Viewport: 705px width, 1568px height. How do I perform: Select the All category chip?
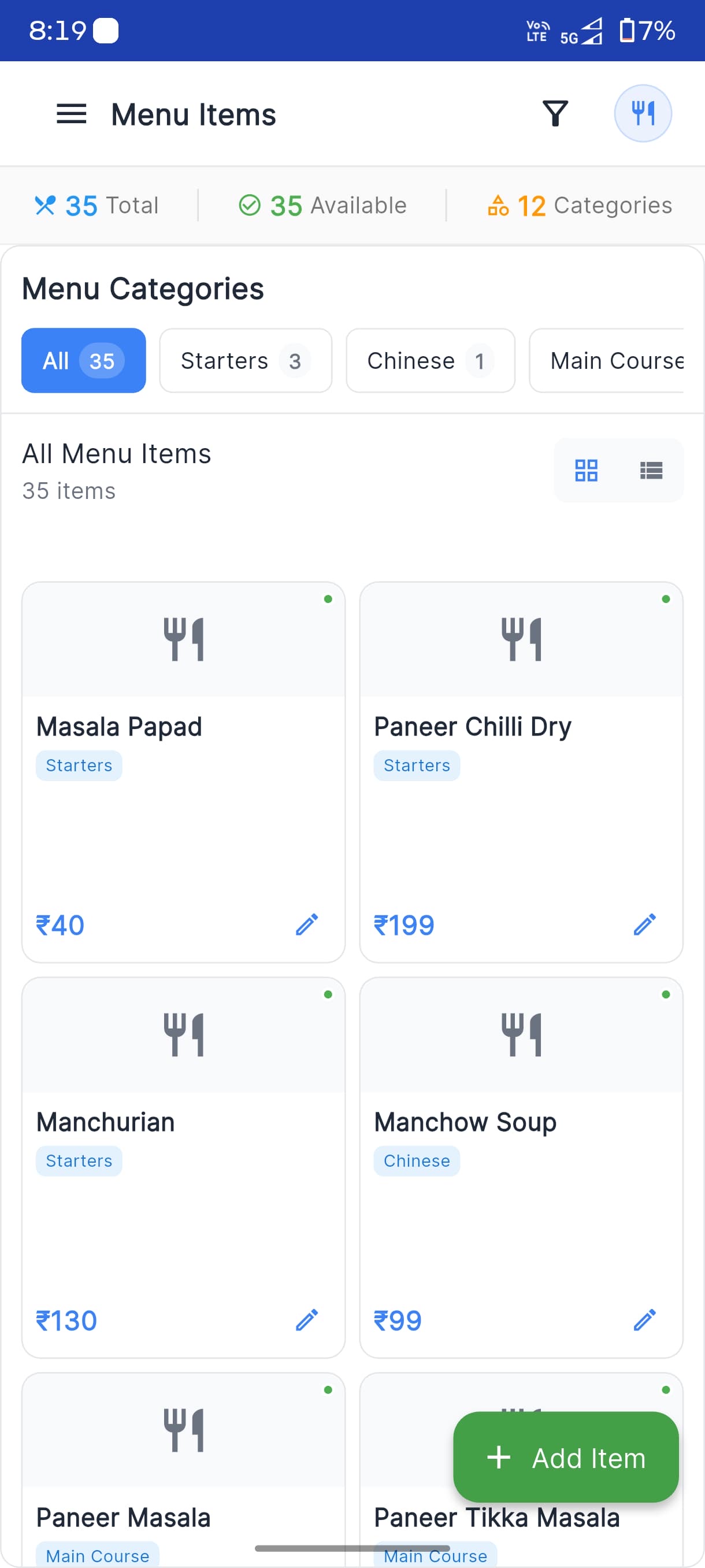(x=83, y=360)
